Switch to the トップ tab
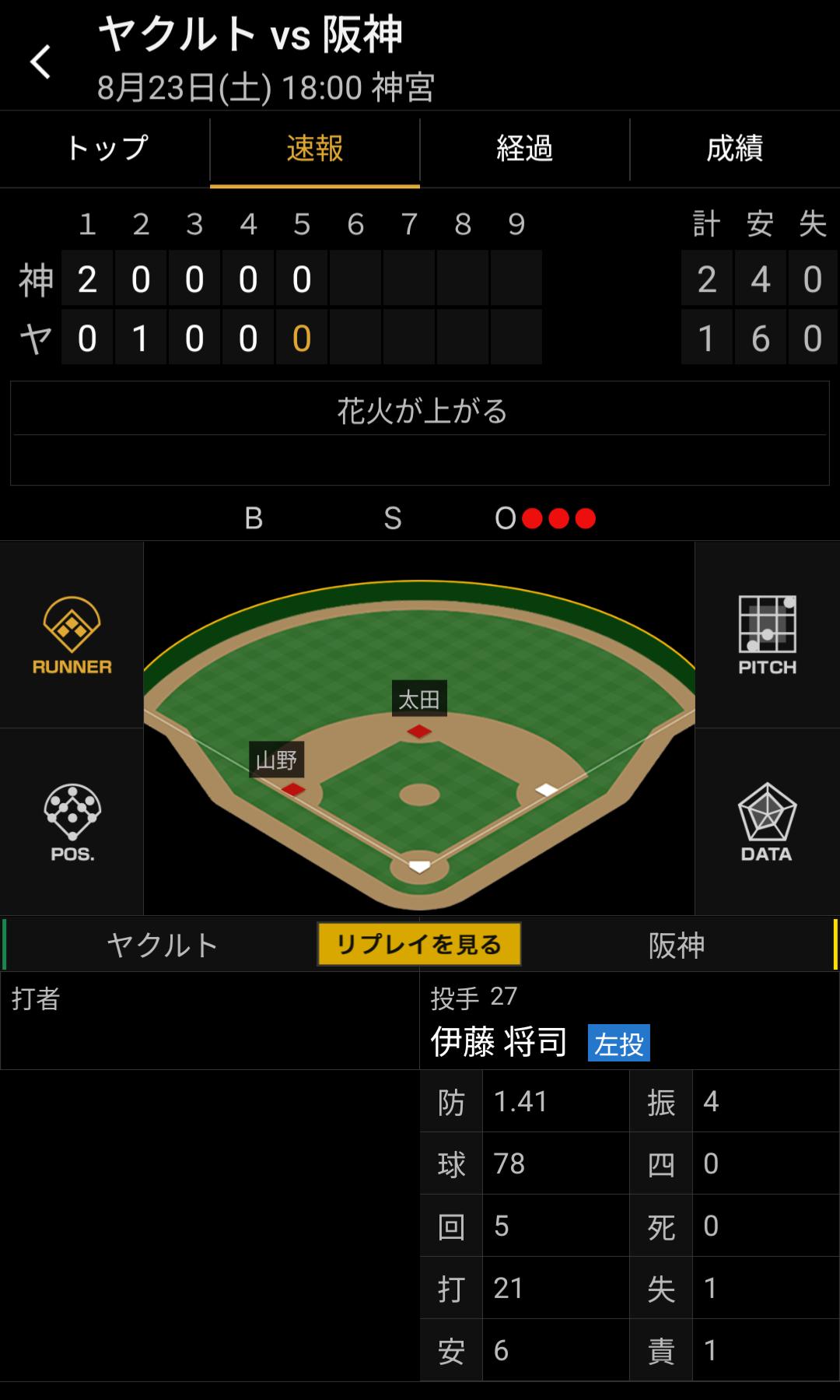Image resolution: width=840 pixels, height=1400 pixels. click(106, 149)
